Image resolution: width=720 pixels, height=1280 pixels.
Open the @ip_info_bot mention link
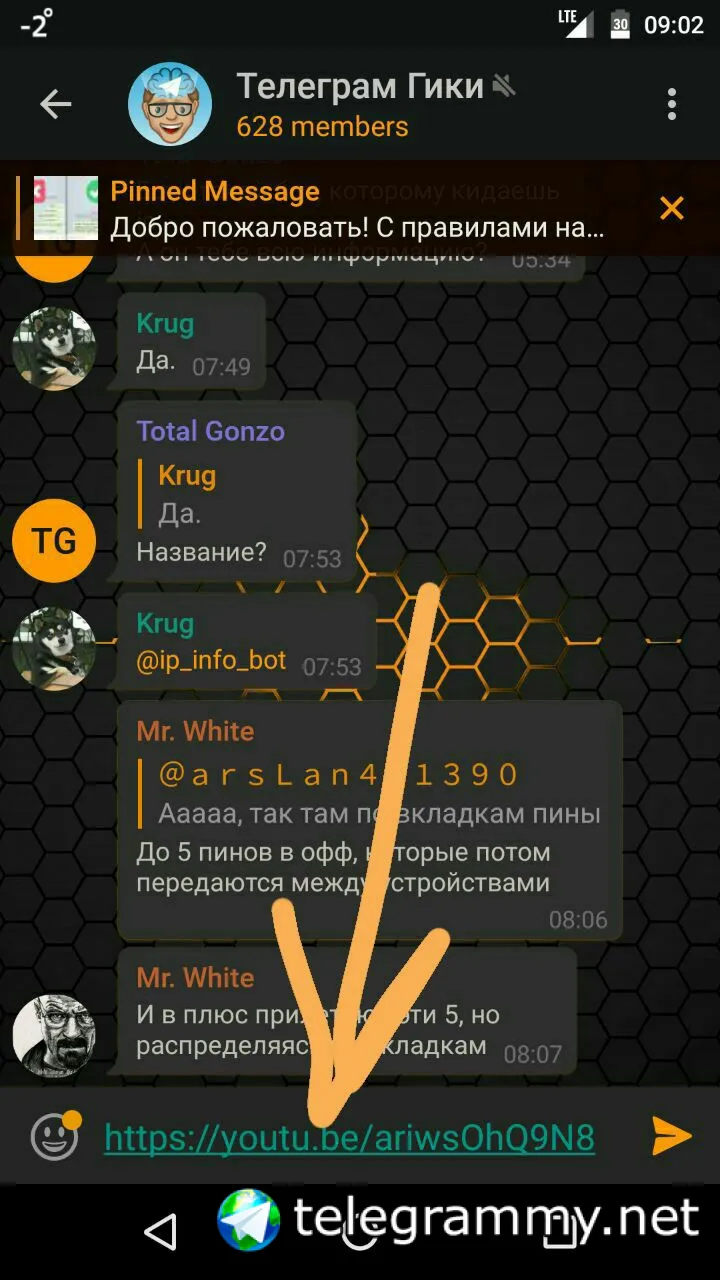[211, 661]
